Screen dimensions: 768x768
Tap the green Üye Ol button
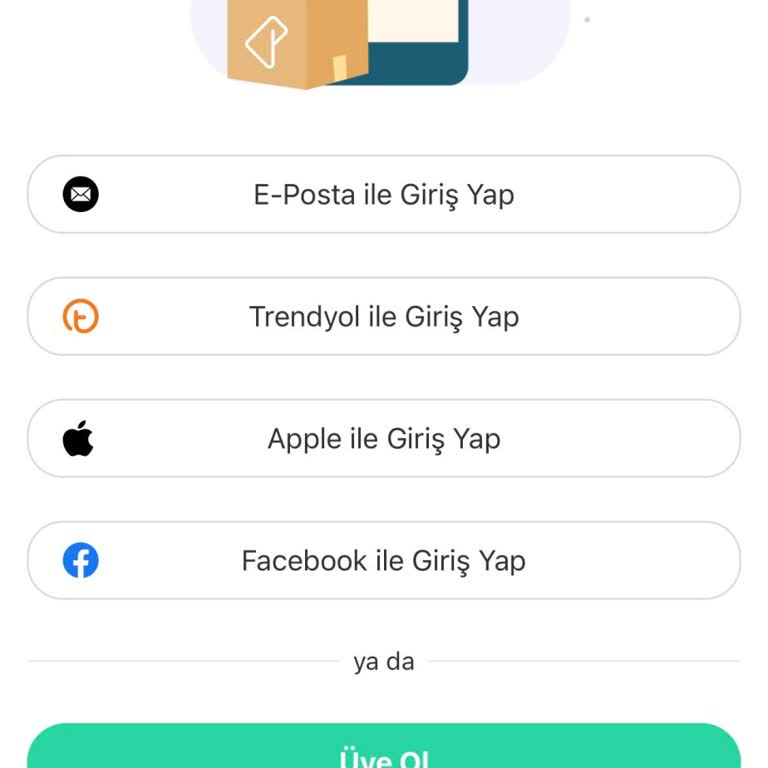pyautogui.click(x=384, y=750)
